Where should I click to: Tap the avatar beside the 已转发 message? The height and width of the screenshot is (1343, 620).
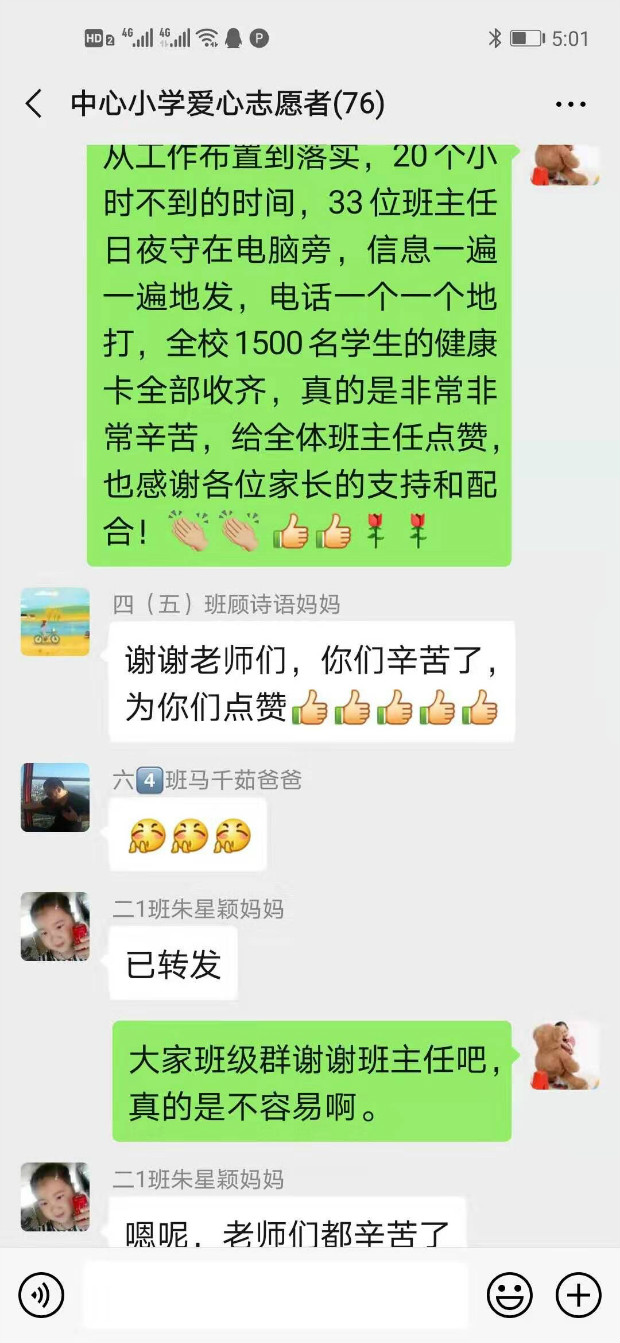pyautogui.click(x=55, y=927)
